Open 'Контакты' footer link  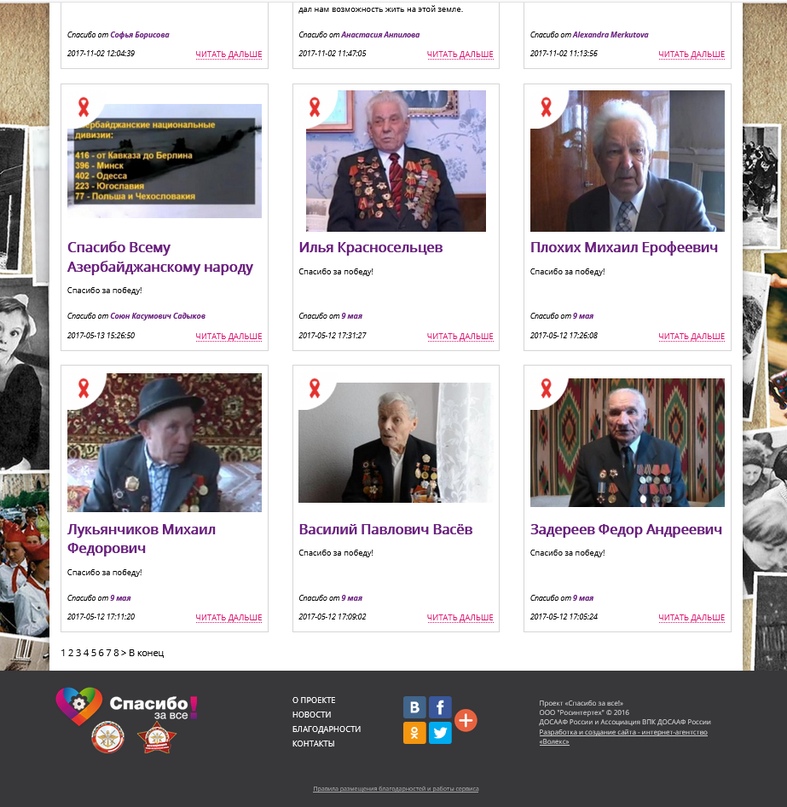click(x=313, y=744)
